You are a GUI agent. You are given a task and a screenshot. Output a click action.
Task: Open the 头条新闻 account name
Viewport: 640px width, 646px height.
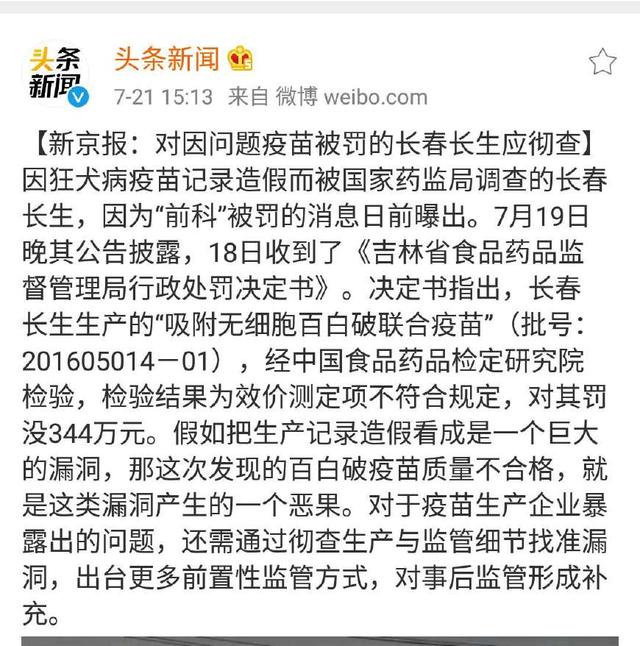[x=166, y=58]
